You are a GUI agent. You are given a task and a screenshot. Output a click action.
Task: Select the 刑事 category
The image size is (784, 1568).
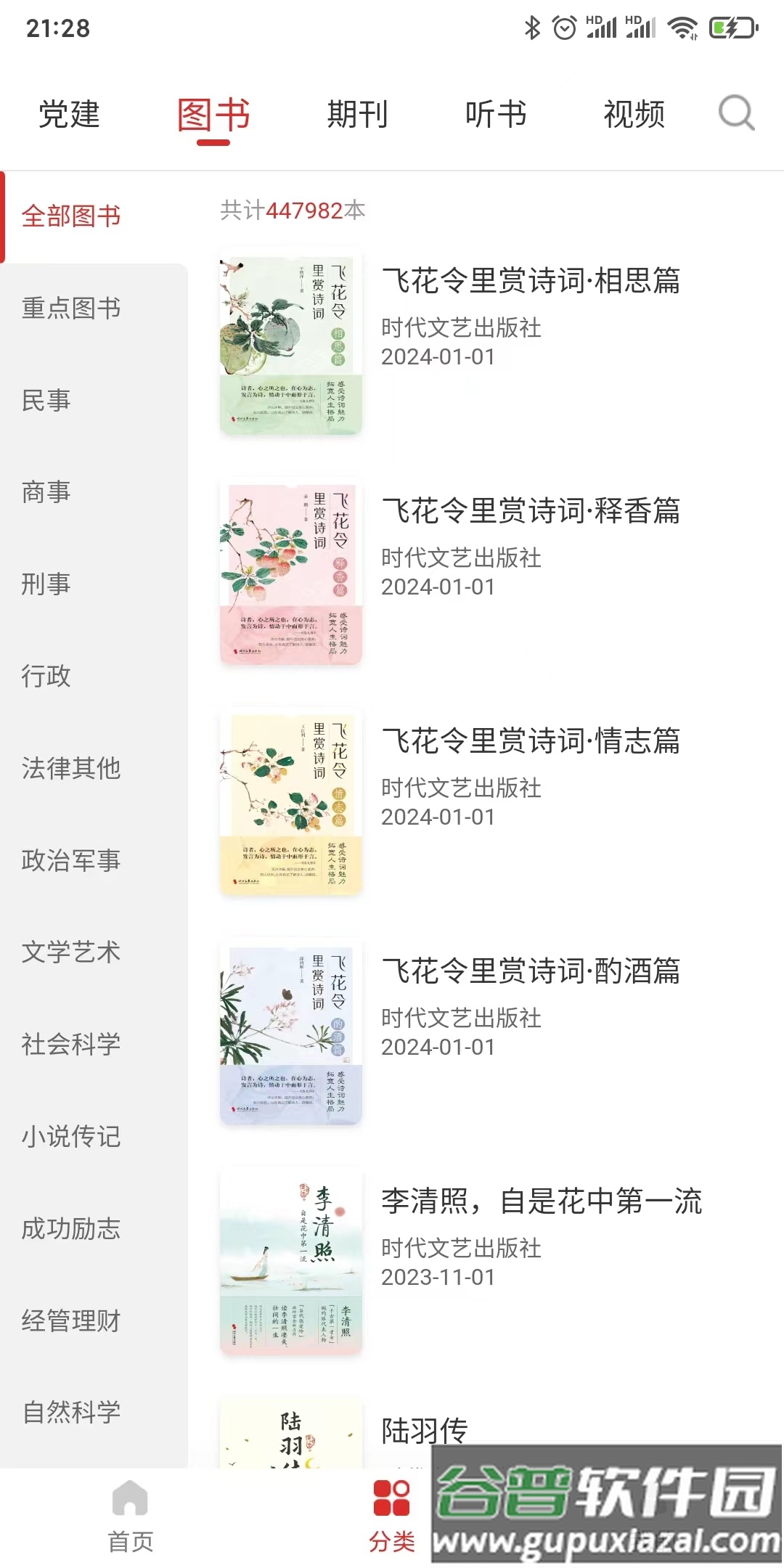click(46, 584)
